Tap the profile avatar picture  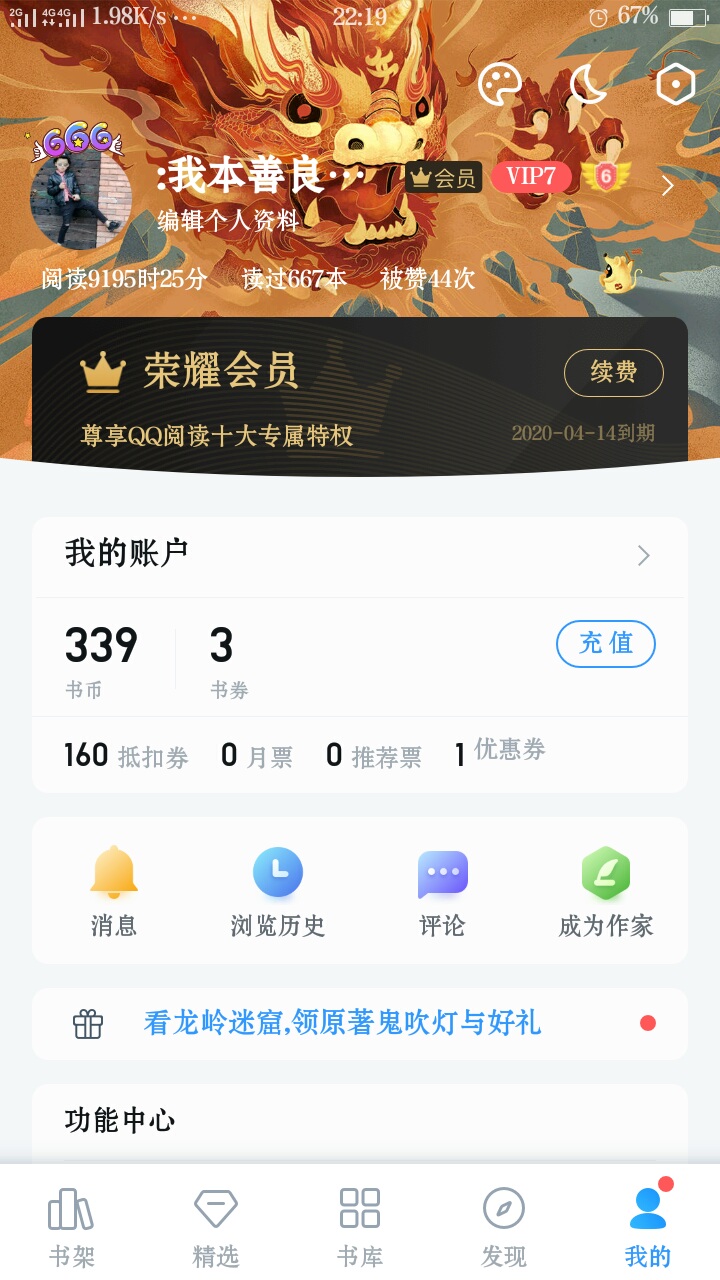(81, 198)
